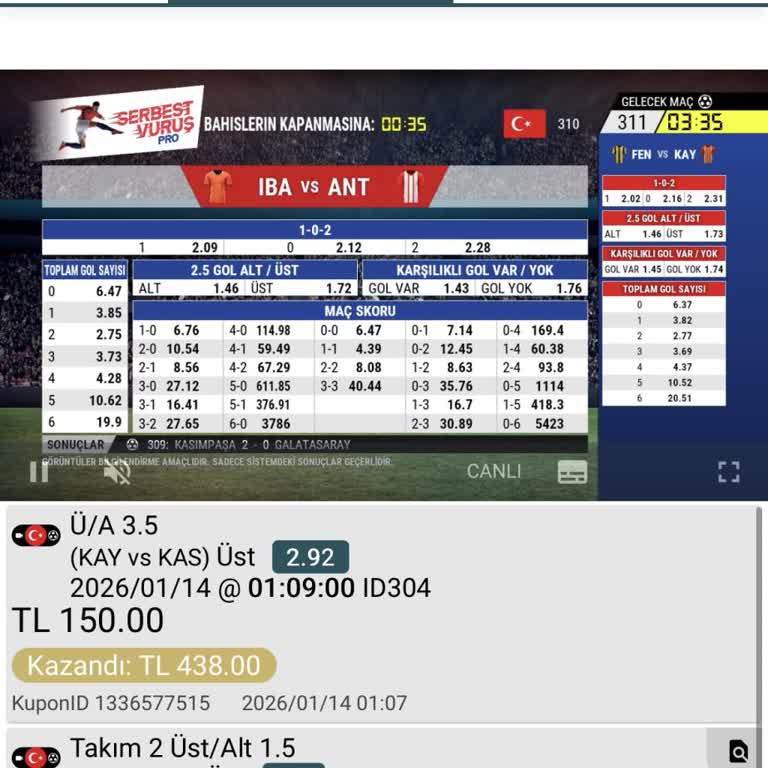The image size is (768, 768).
Task: Unmute the video sound
Action: tap(117, 471)
